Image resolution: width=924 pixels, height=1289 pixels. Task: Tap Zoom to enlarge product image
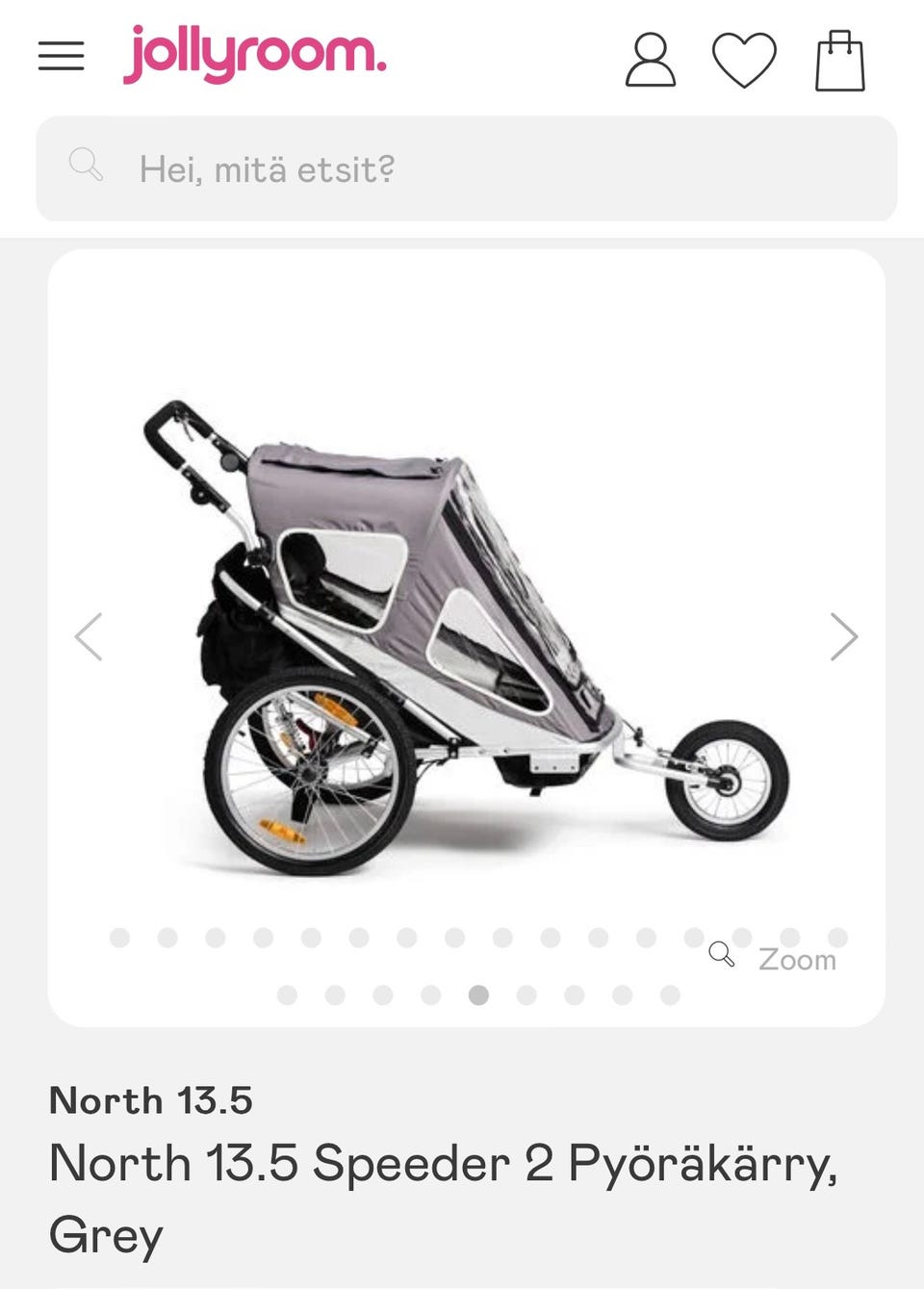(775, 959)
